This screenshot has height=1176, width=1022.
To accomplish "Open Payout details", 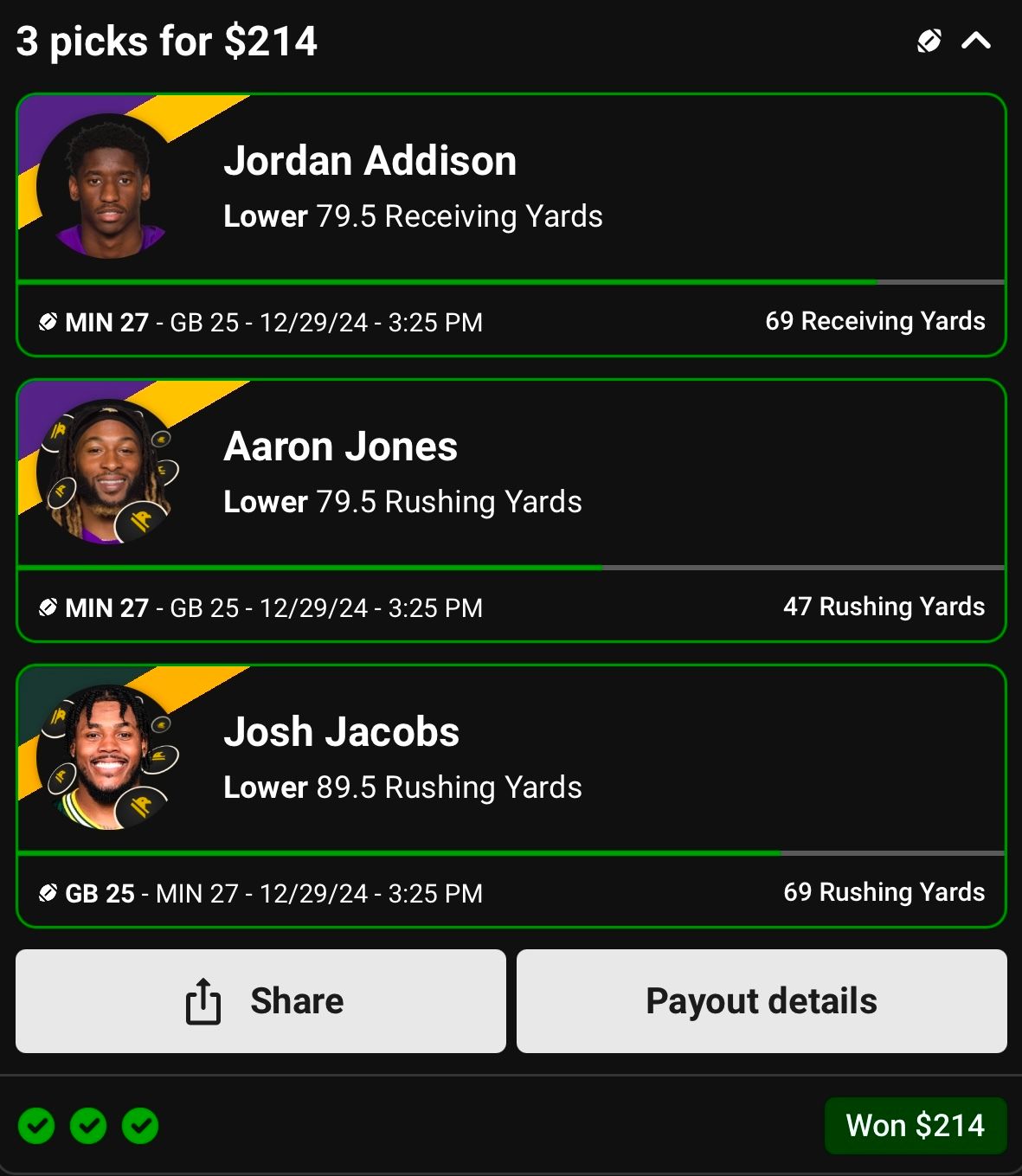I will [762, 1001].
